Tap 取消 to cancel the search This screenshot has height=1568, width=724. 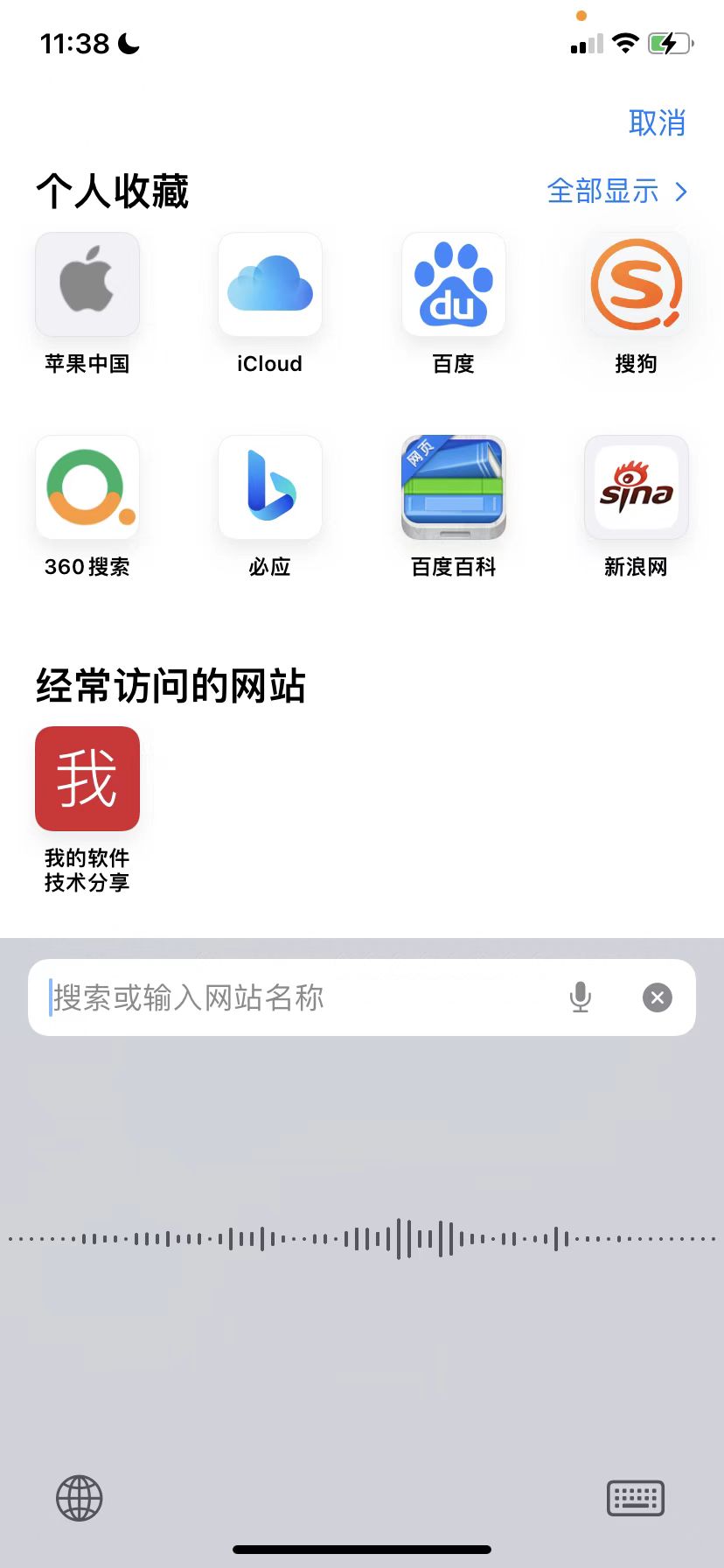click(657, 123)
